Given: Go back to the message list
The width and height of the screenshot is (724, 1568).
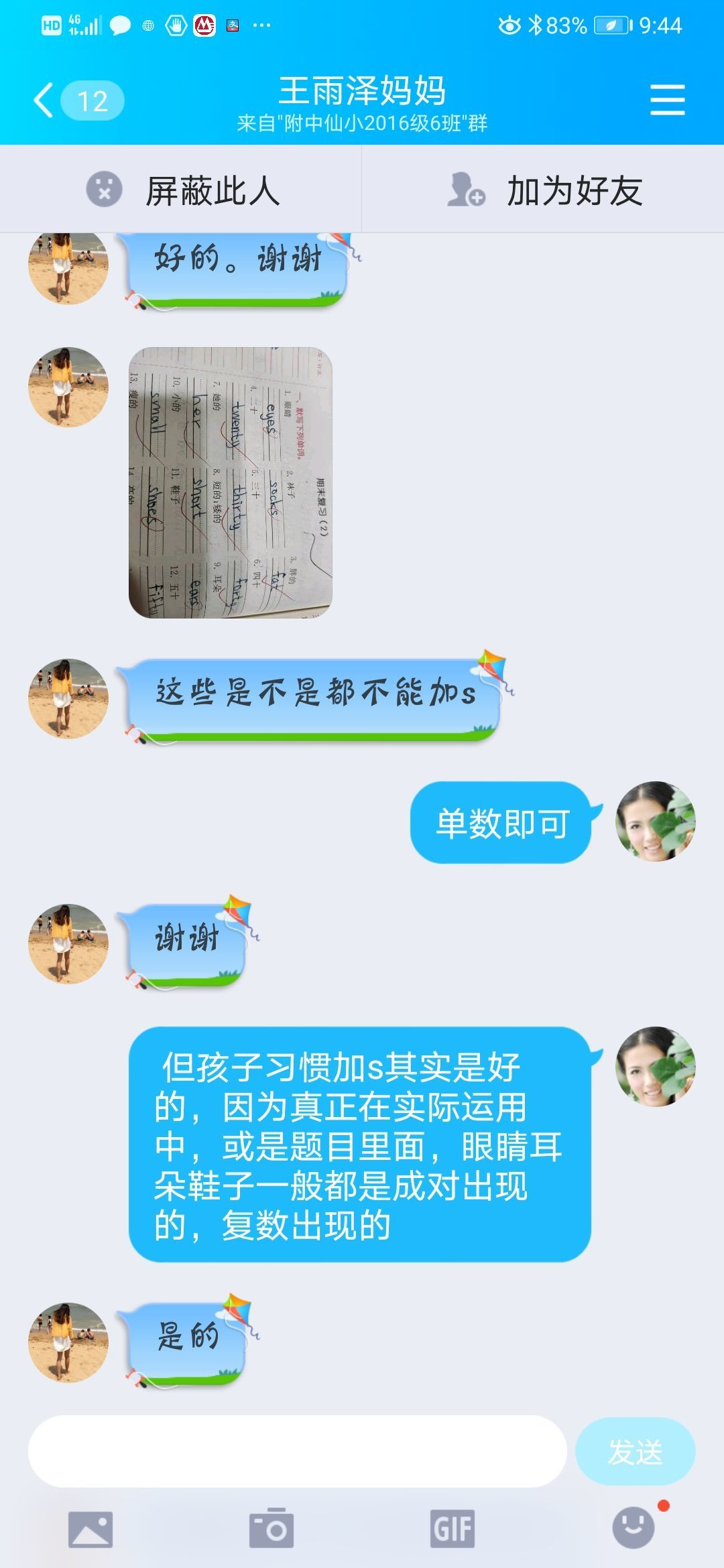Looking at the screenshot, I should click(46, 101).
